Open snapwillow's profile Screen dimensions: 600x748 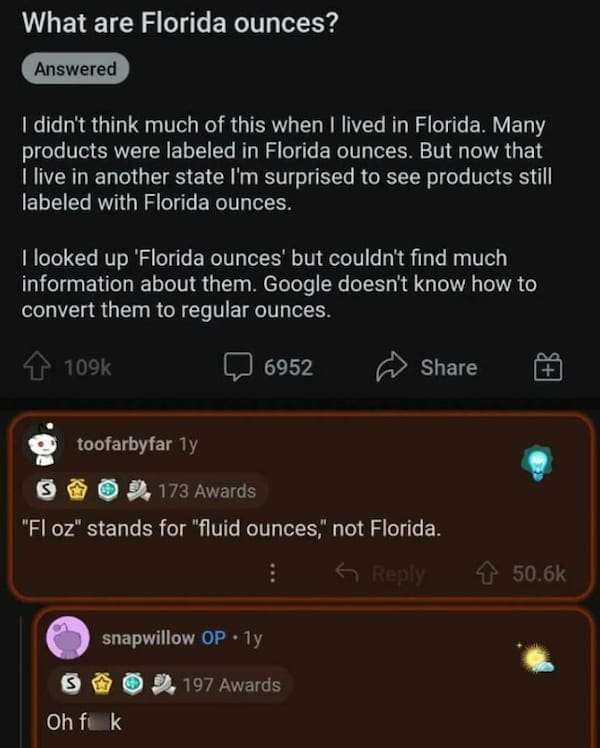[147, 638]
